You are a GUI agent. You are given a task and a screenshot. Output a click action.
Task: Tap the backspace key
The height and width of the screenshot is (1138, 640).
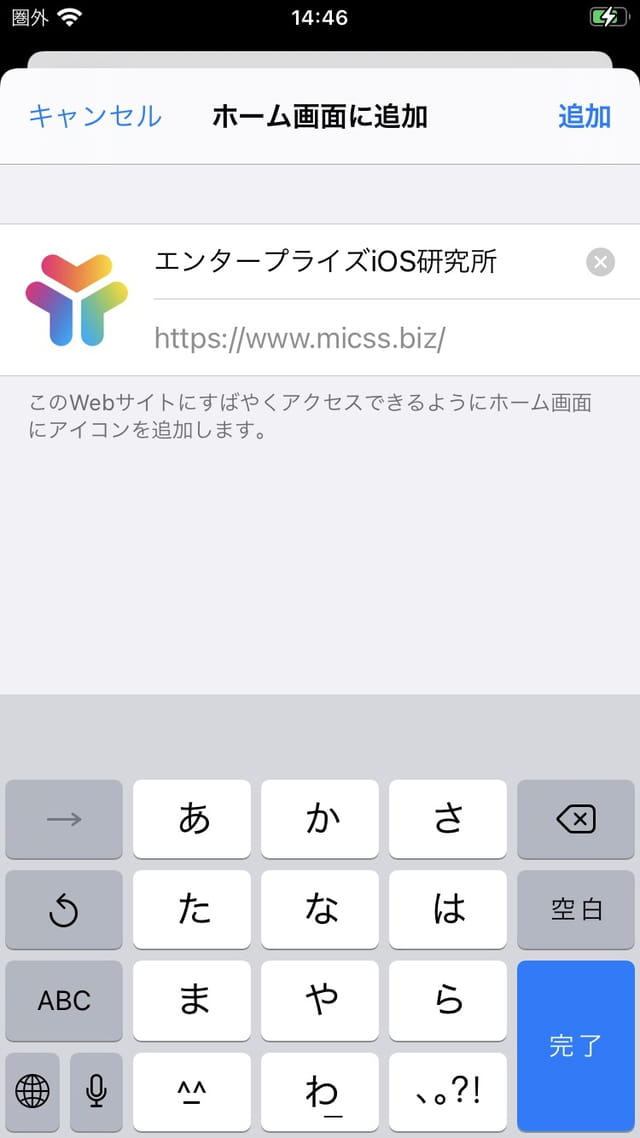[575, 820]
